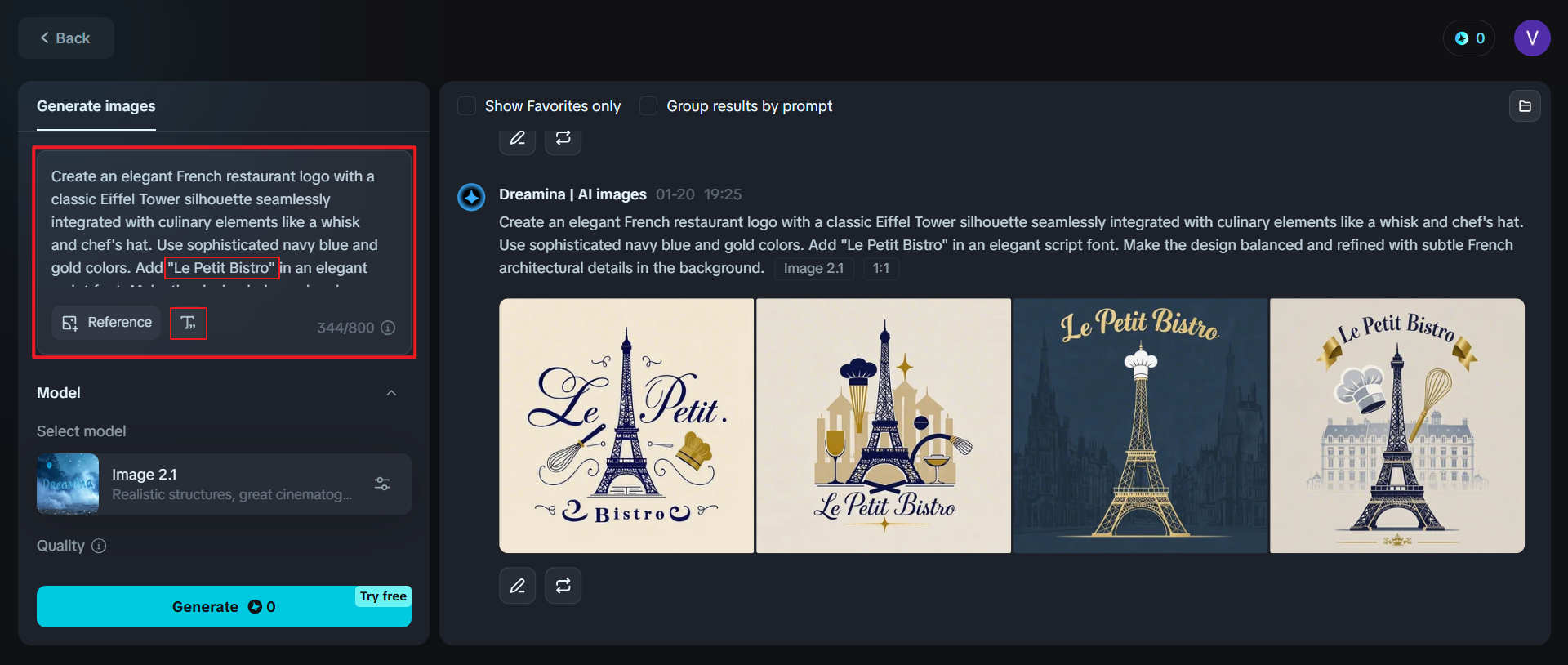Open first logo with cream background
1568x665 pixels.
626,426
